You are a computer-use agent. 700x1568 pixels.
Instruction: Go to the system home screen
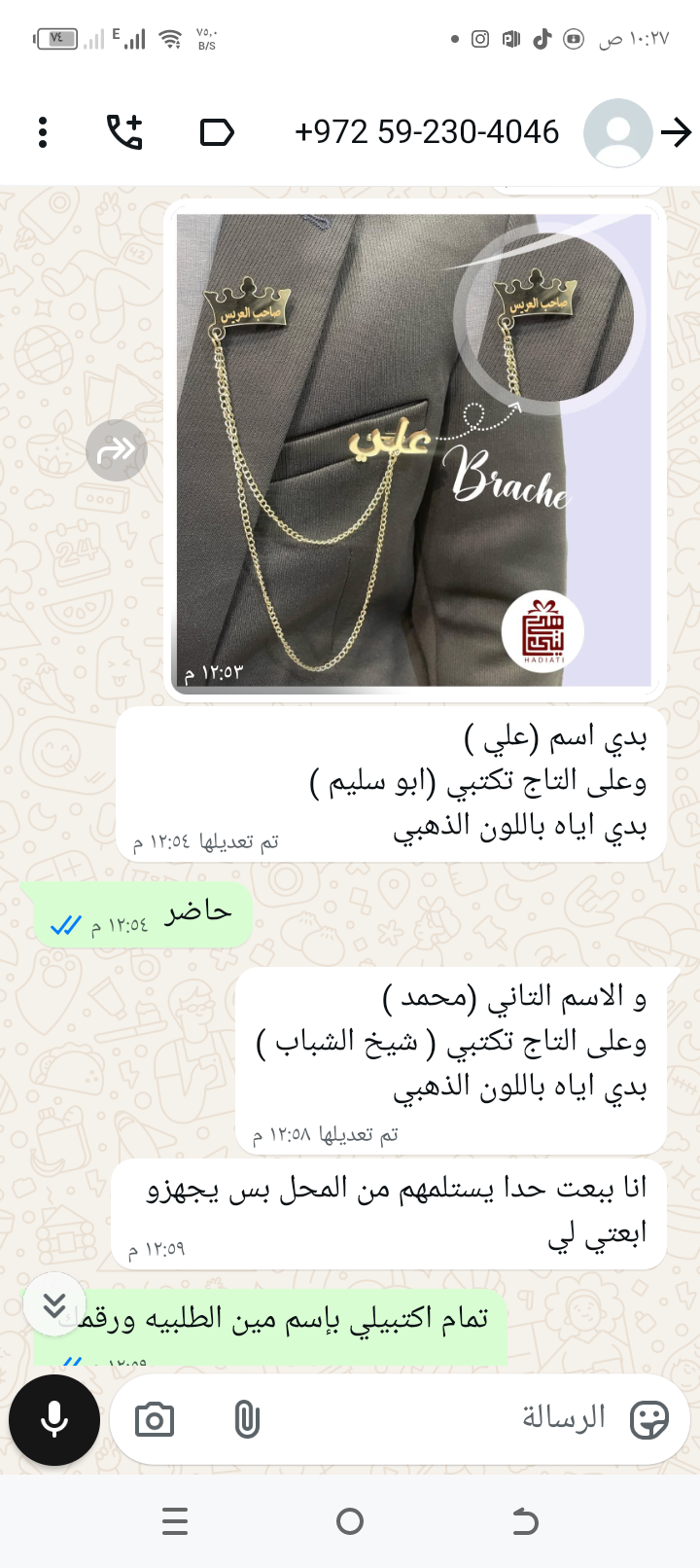click(350, 1521)
